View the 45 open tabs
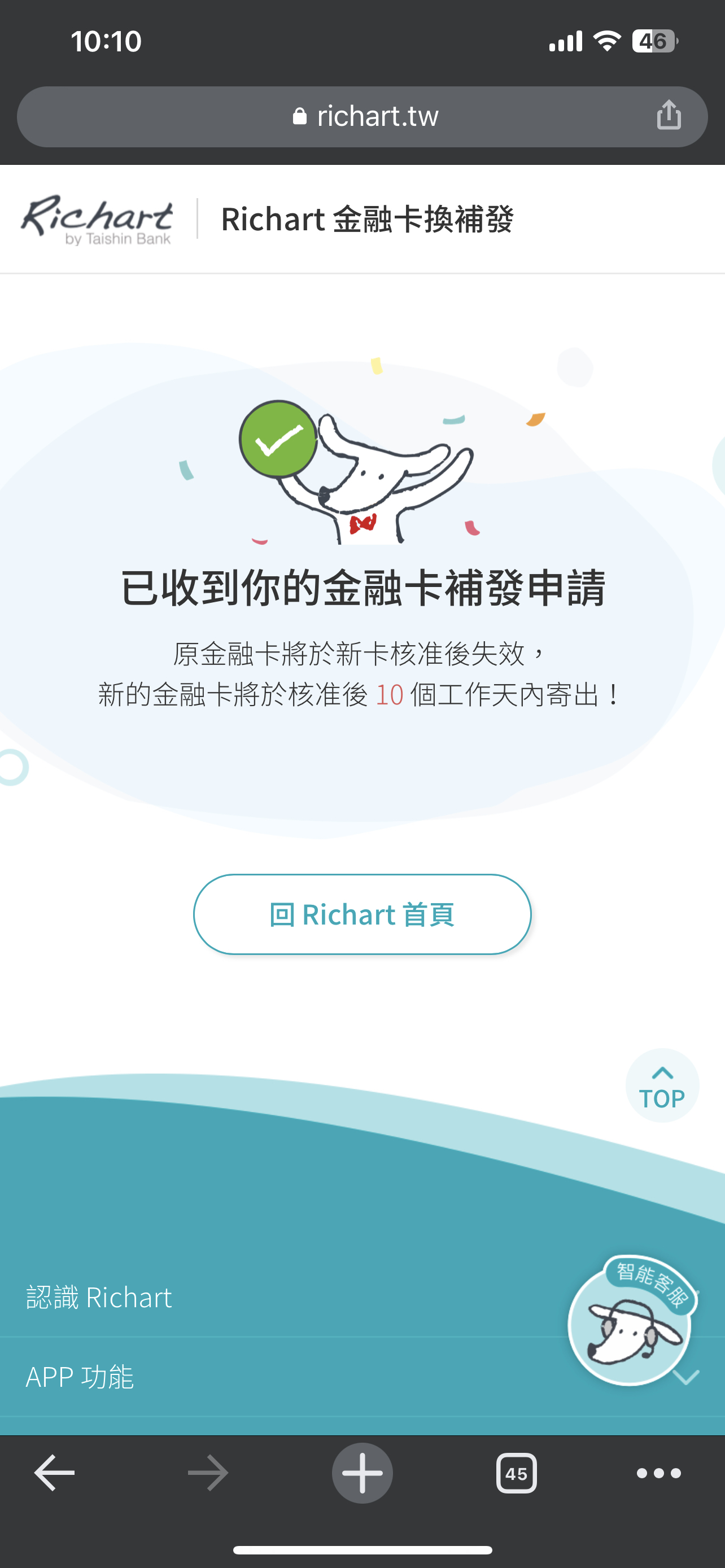The height and width of the screenshot is (1568, 725). pos(516,1473)
